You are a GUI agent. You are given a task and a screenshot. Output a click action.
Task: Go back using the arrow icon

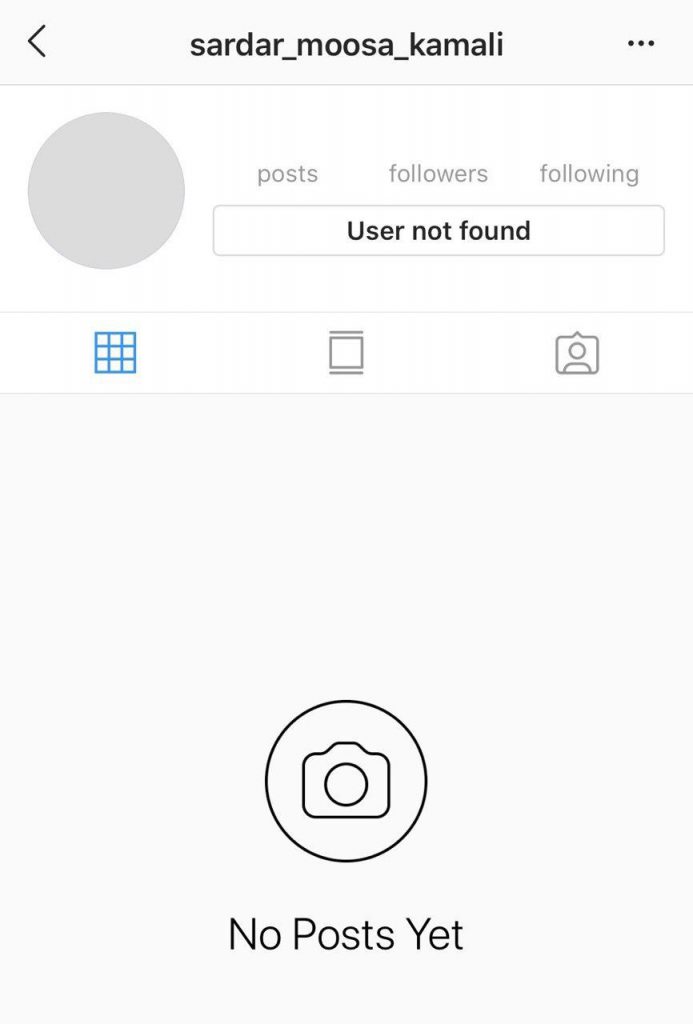point(37,42)
